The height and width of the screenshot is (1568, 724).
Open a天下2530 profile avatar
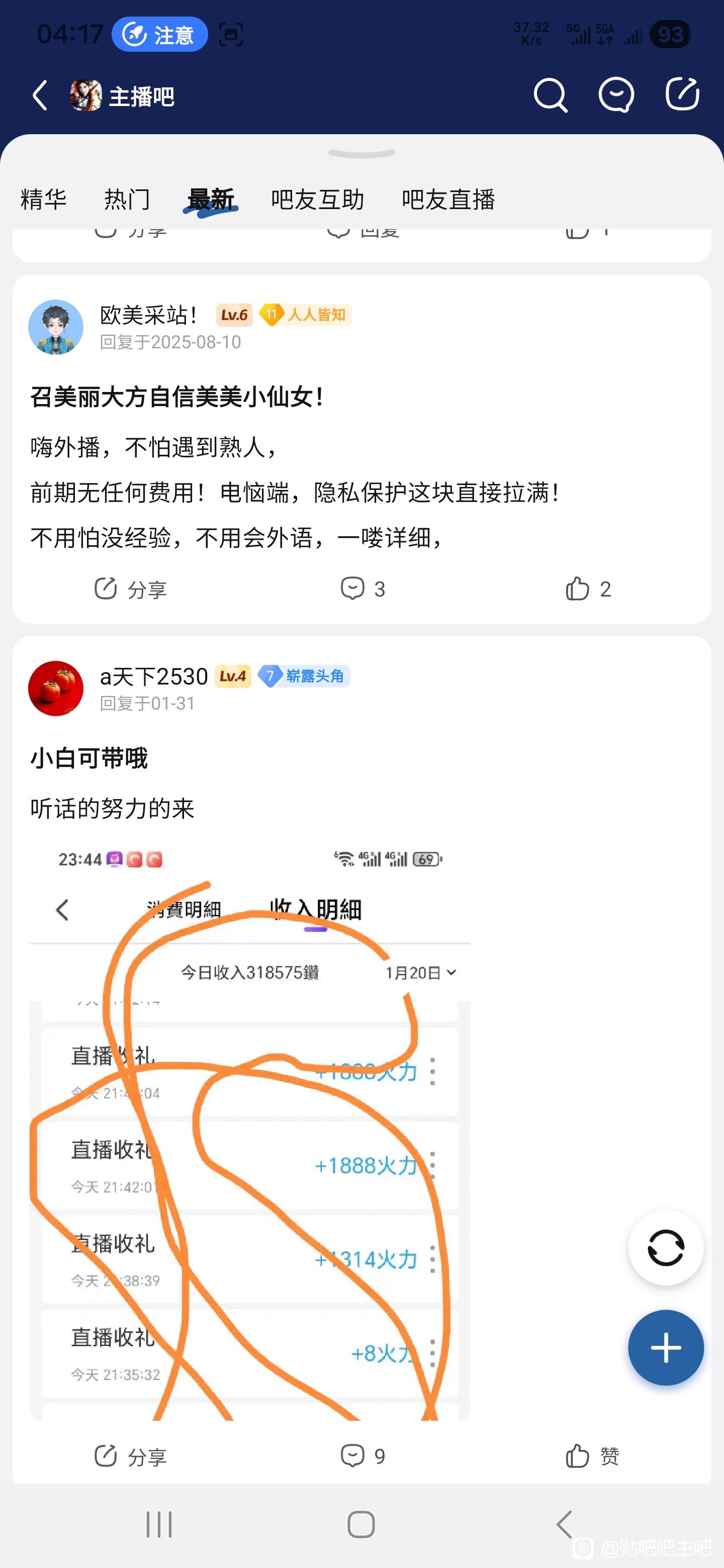(56, 689)
